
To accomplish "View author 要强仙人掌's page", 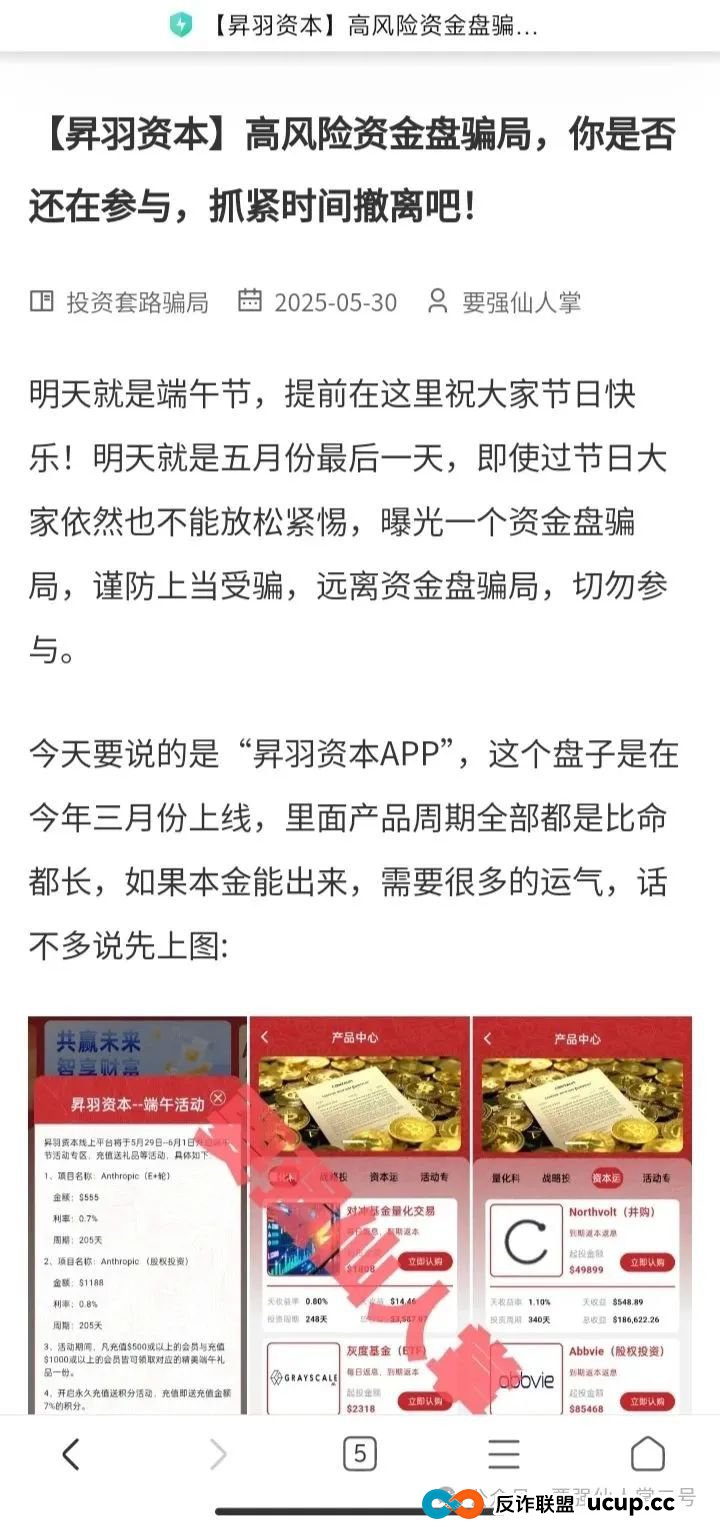I will click(x=520, y=302).
